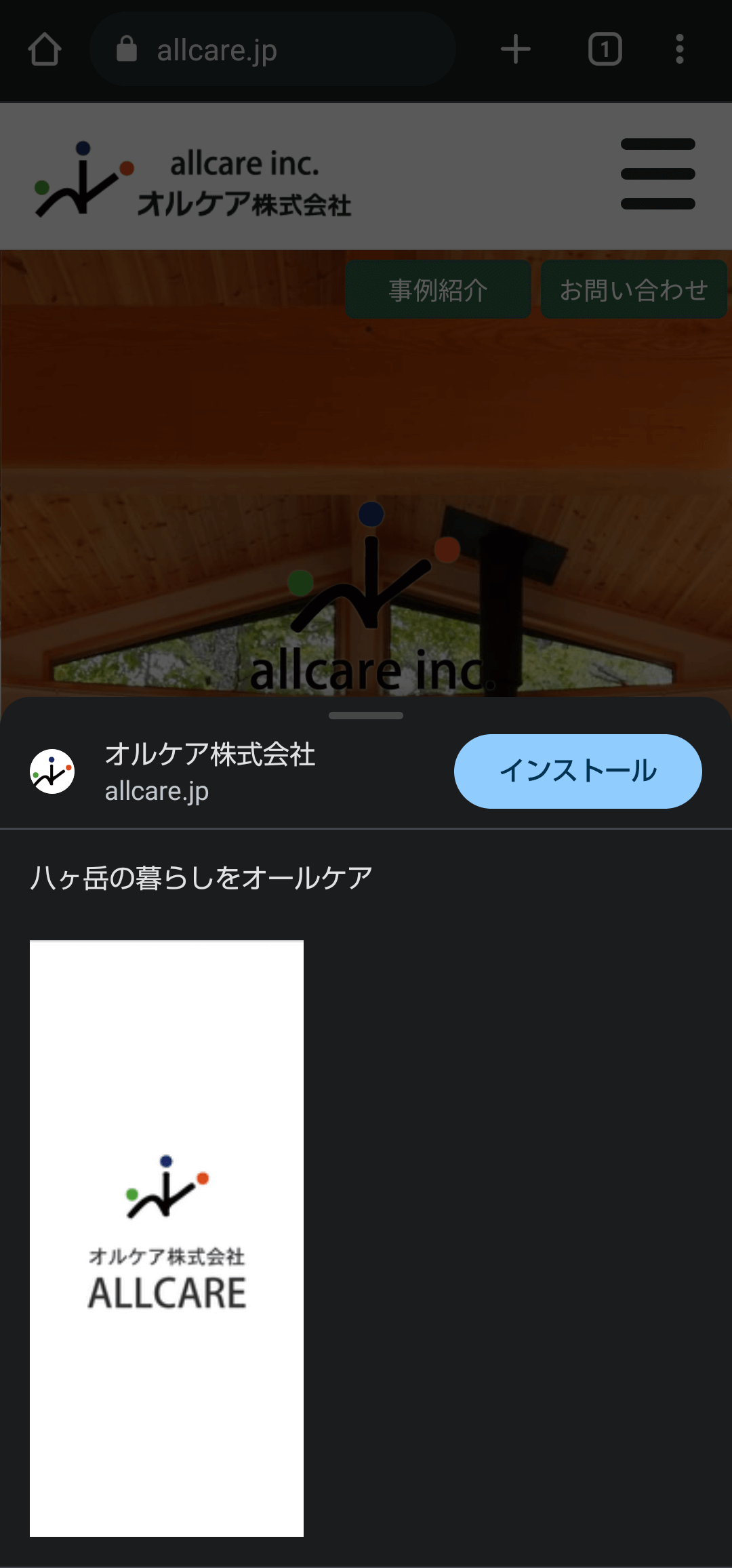Tap the install sheet's drag handle
This screenshot has height=1568, width=732.
pyautogui.click(x=366, y=715)
